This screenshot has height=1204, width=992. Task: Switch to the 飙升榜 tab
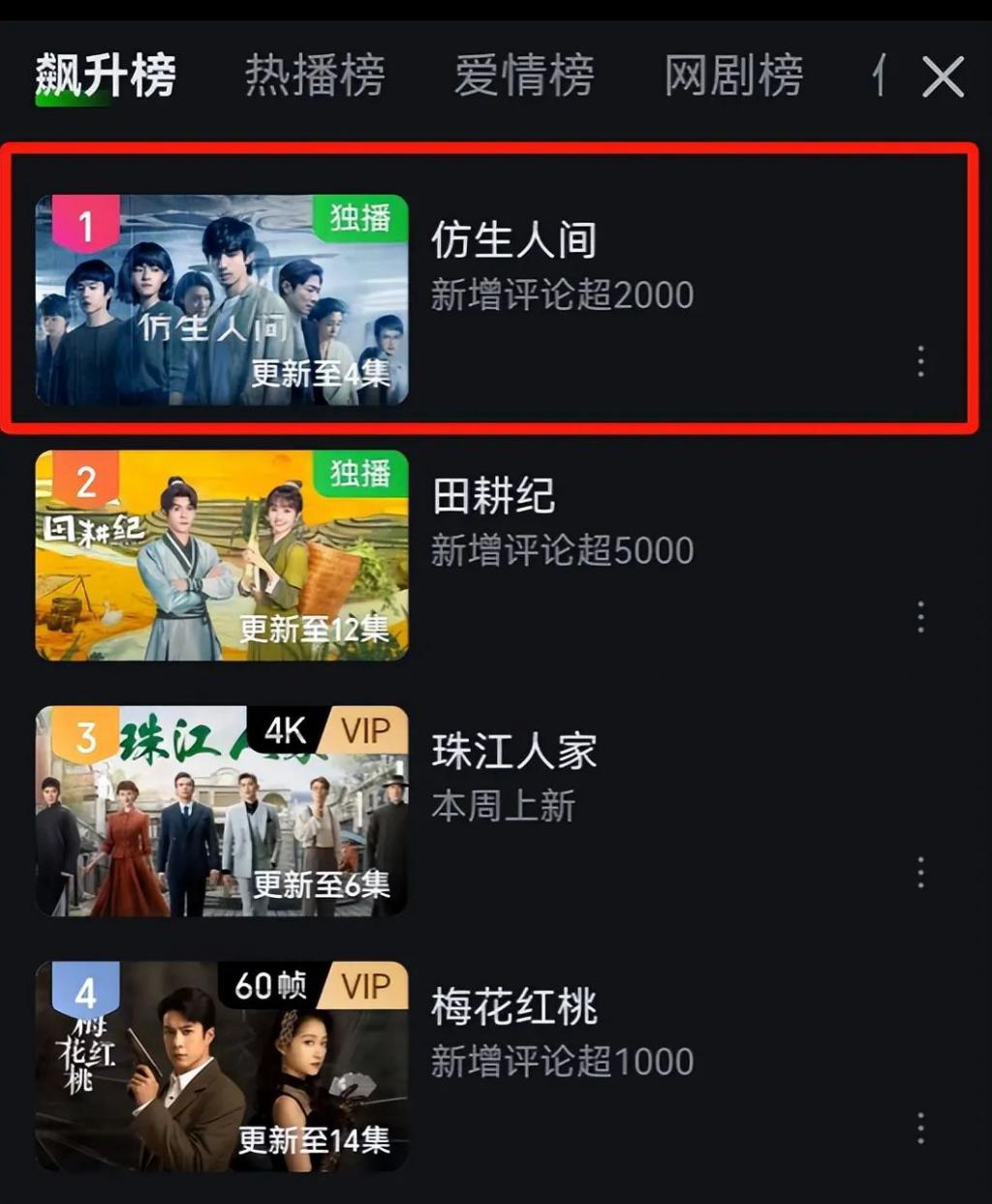click(x=106, y=77)
